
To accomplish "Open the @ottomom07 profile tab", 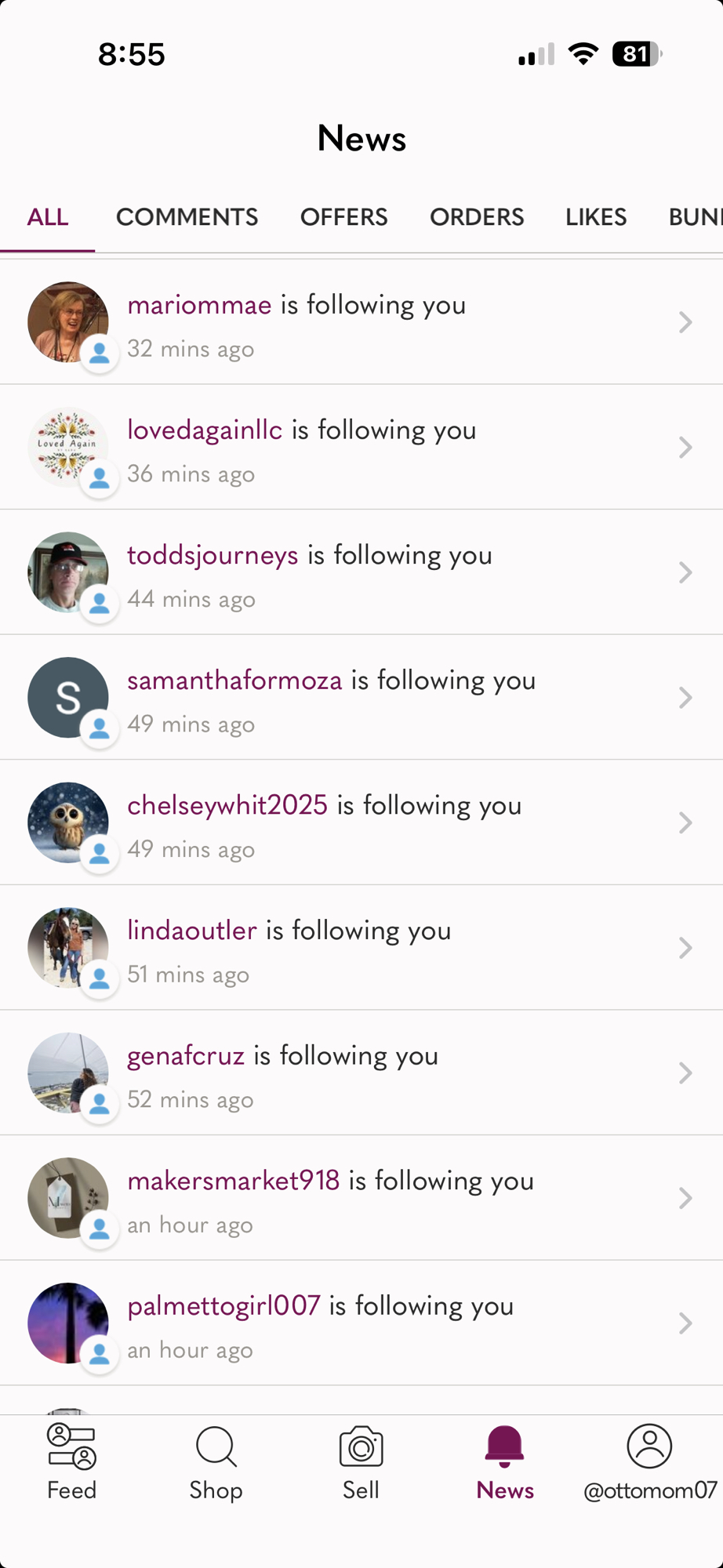I will click(650, 1463).
